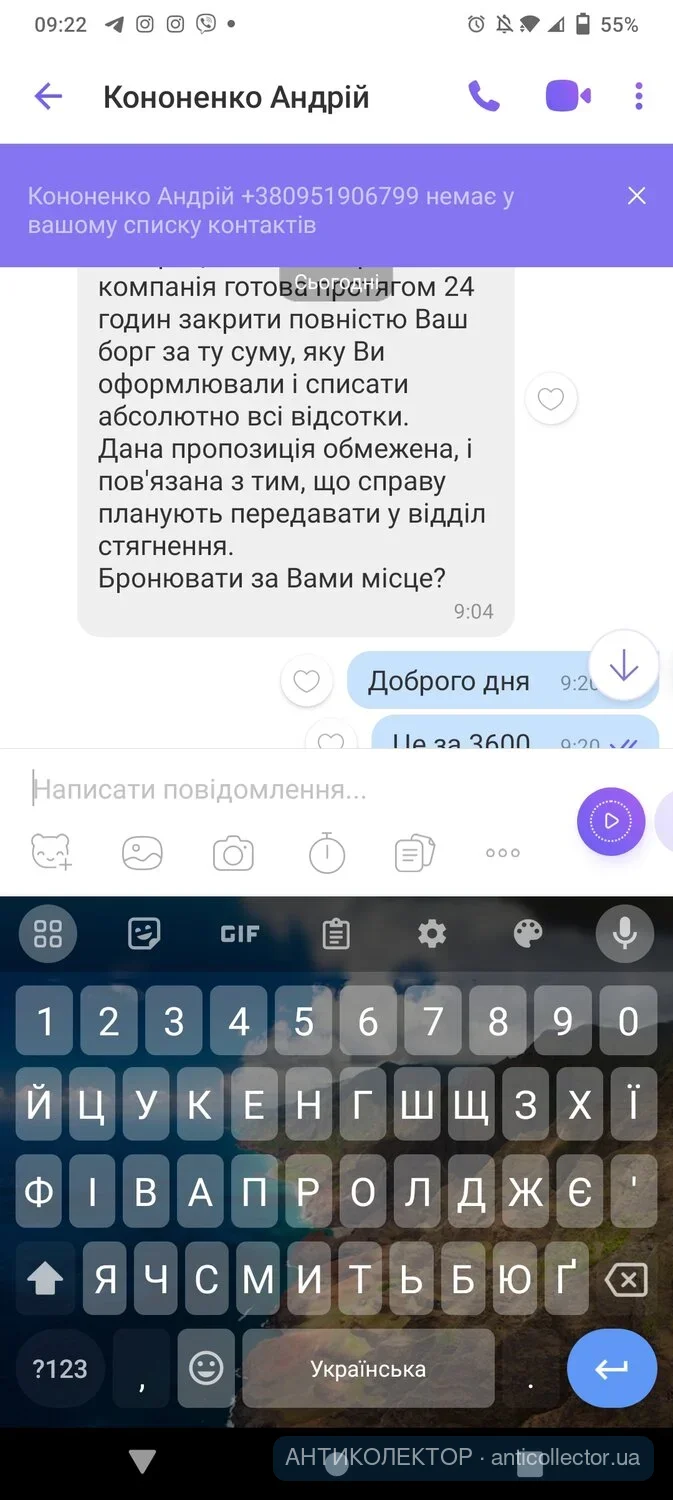This screenshot has height=1500, width=673.
Task: Attach a photo from the gallery
Action: pos(142,853)
